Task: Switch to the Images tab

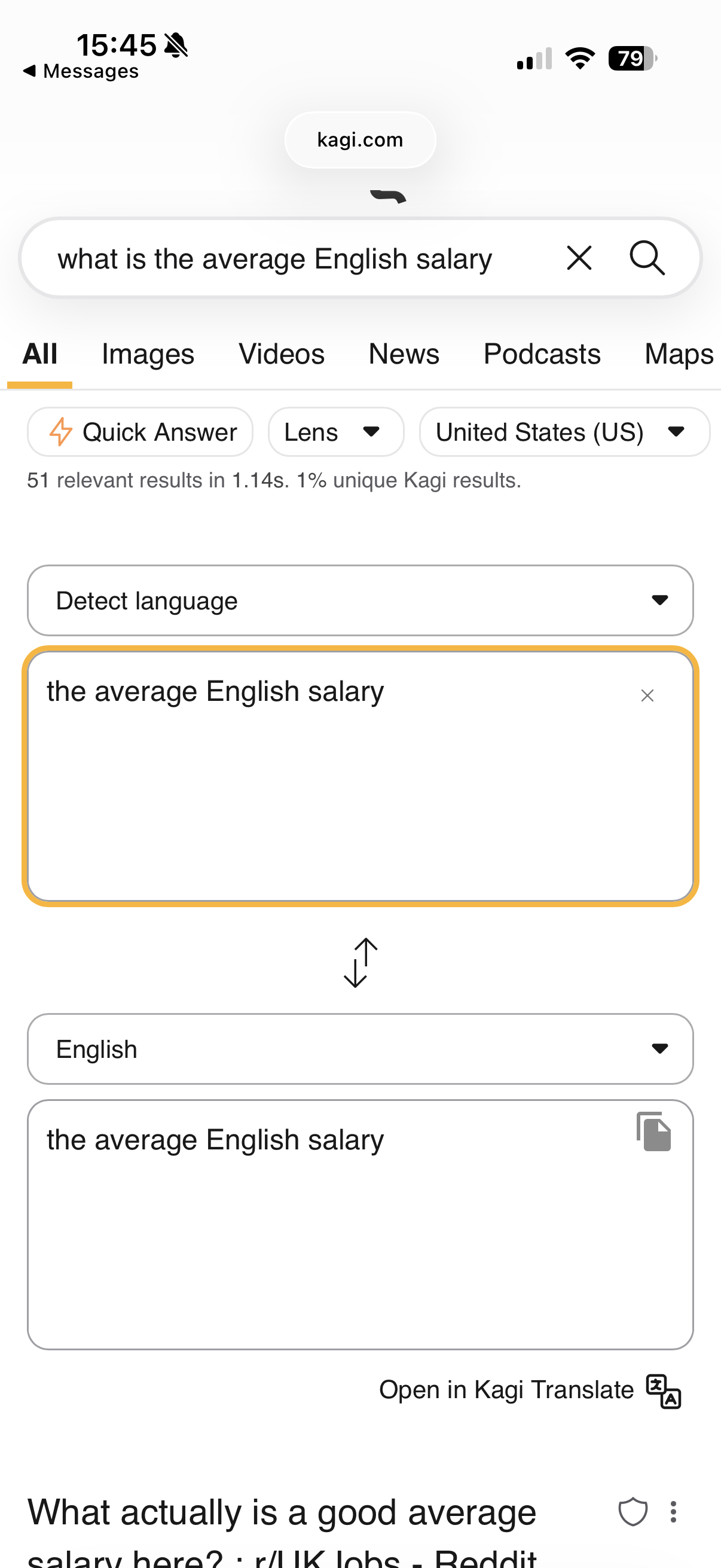Action: (148, 354)
